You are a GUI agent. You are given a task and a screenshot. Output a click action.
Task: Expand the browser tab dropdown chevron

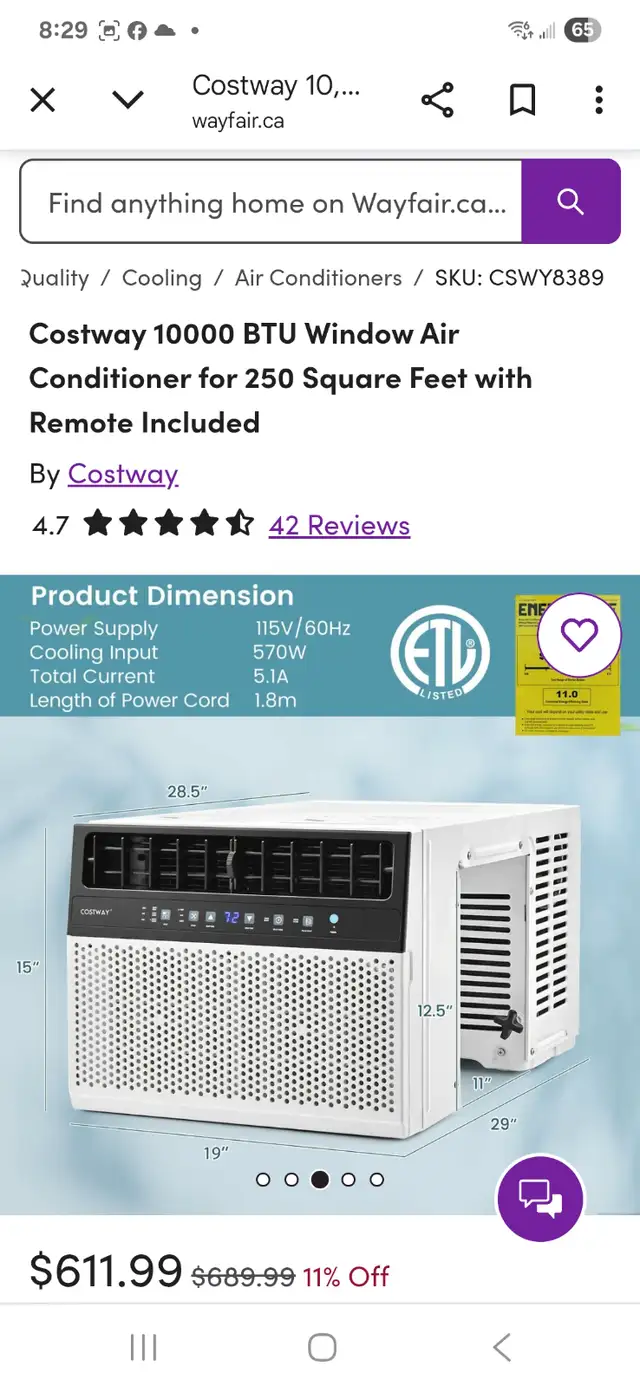[x=127, y=100]
